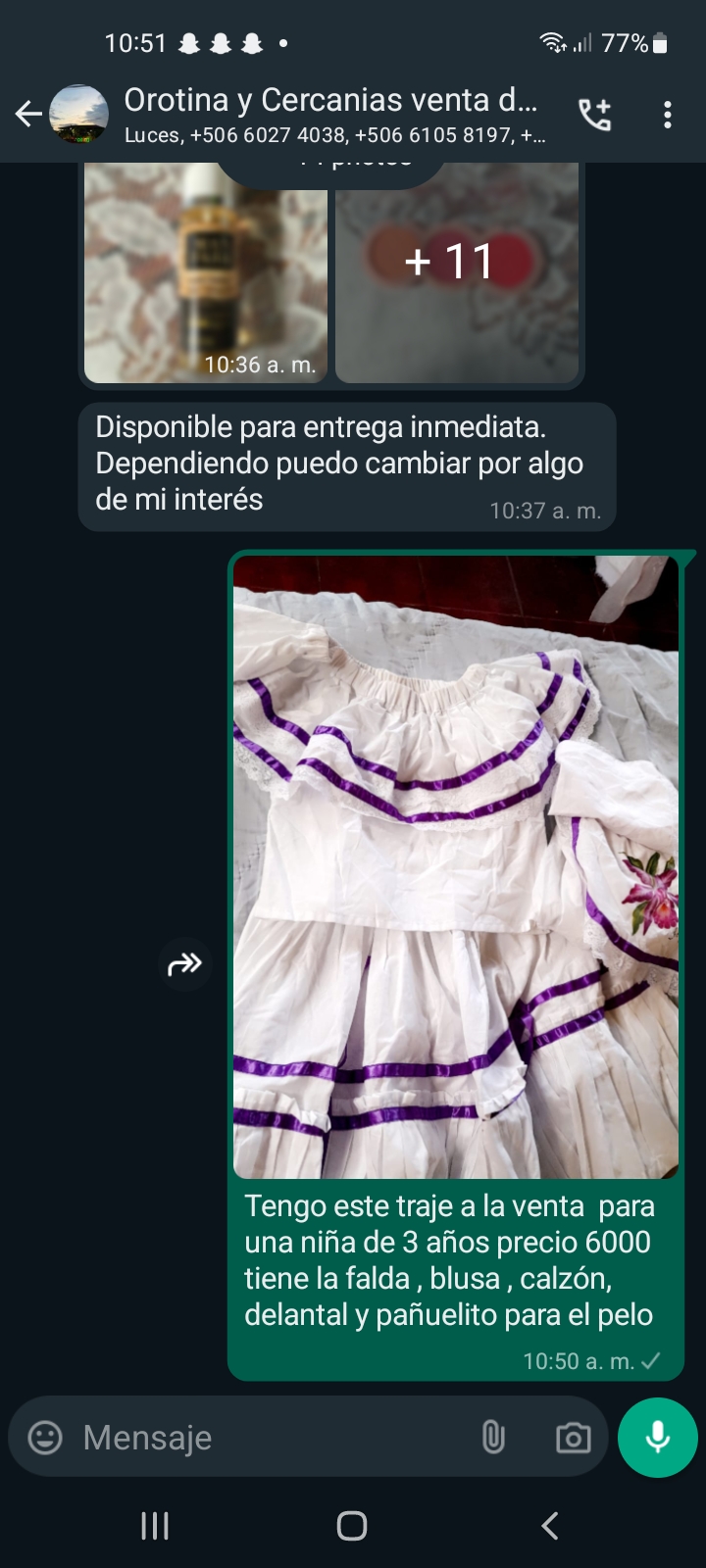706x1568 pixels.
Task: Attach a file with the paperclip
Action: click(x=493, y=1437)
